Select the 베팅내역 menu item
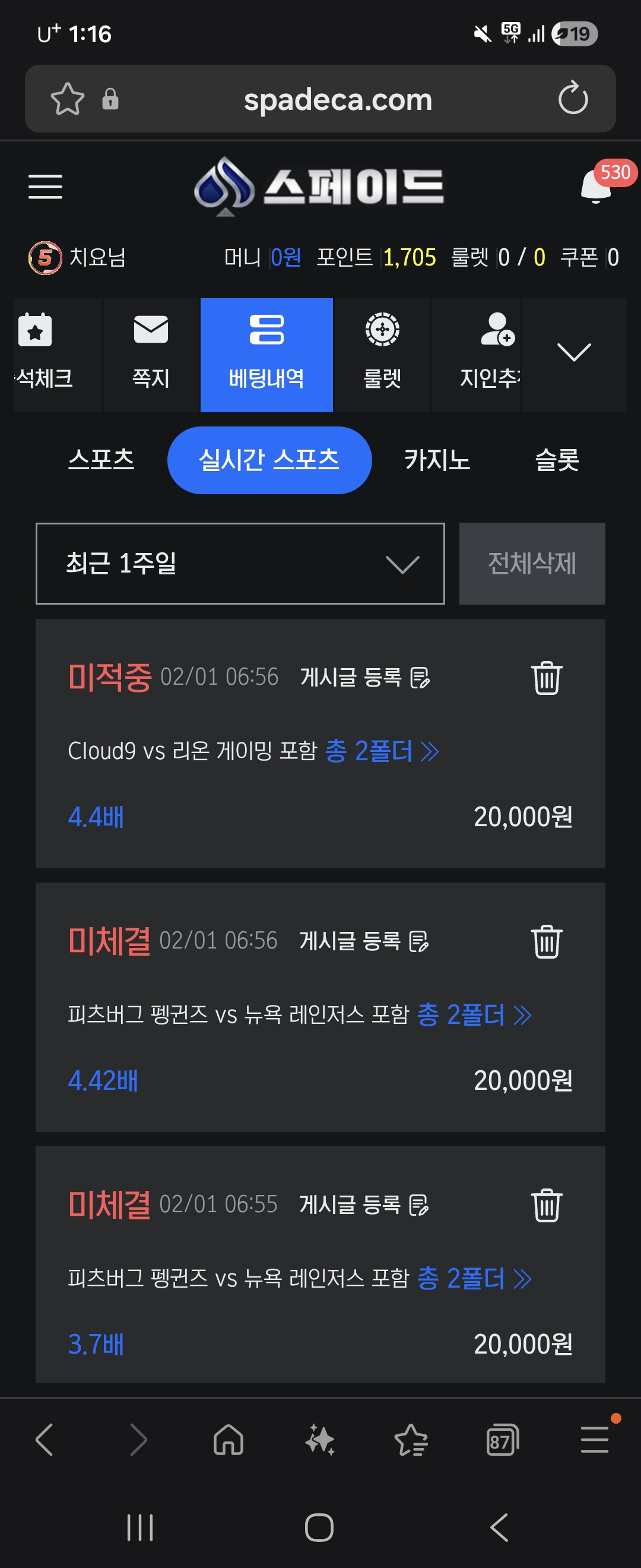 (x=266, y=354)
